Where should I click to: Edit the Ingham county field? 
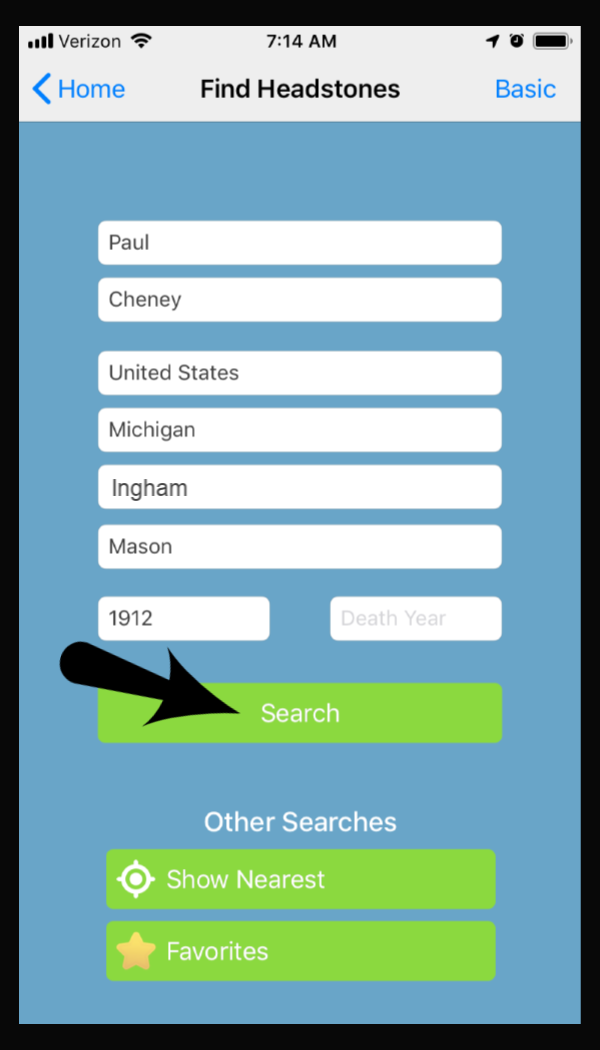pos(300,487)
